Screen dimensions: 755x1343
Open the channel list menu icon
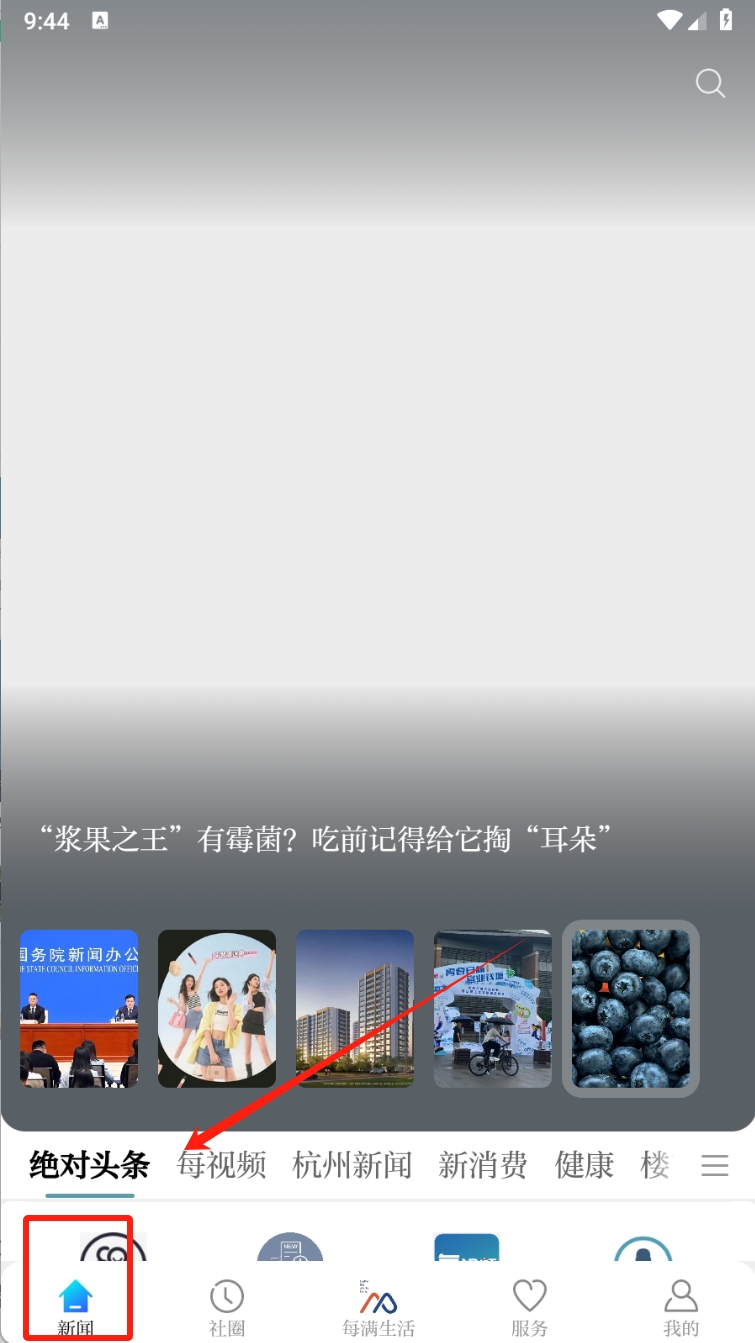point(714,1165)
